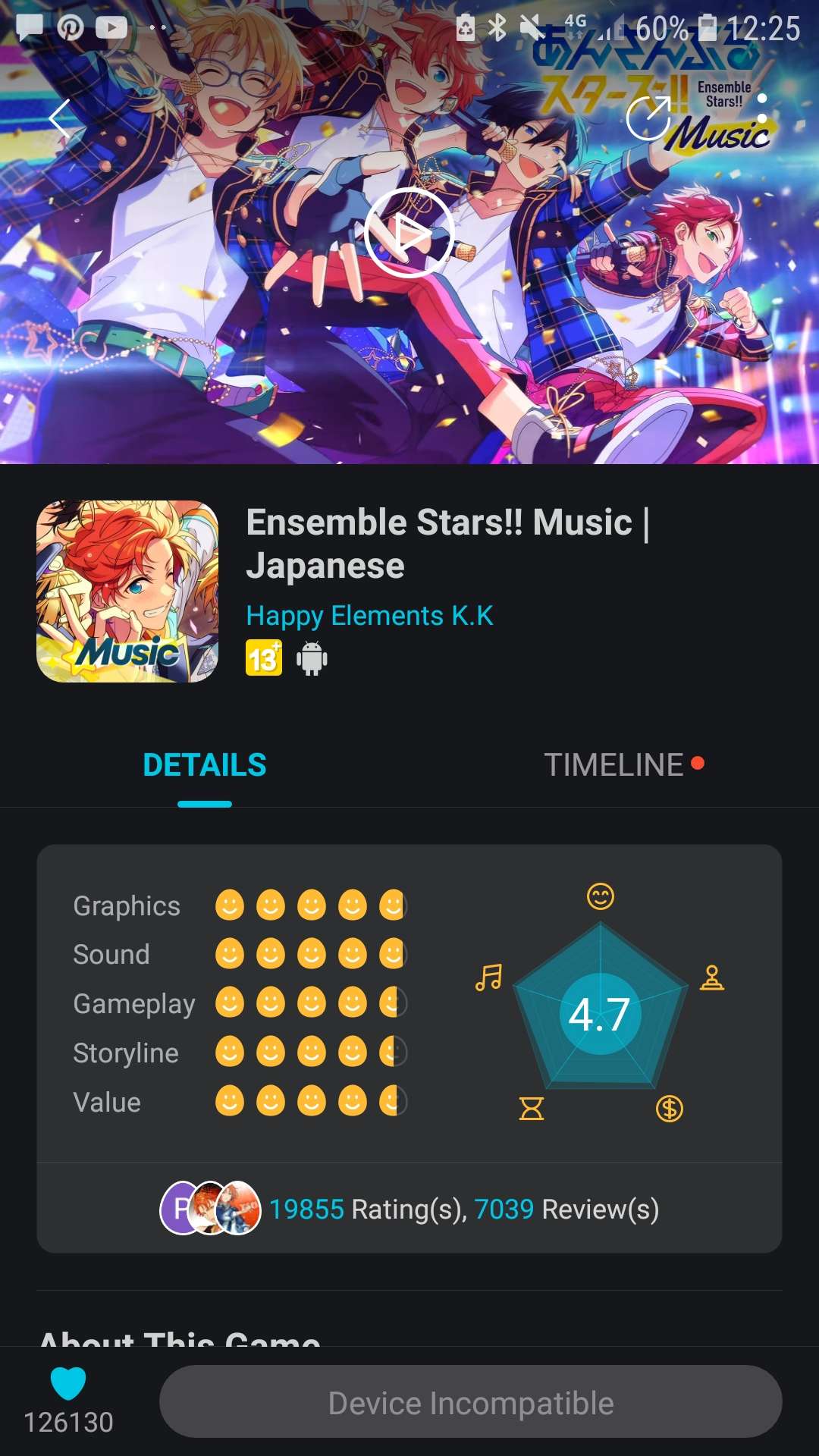Tap the Device Incompatible button
The width and height of the screenshot is (819, 1456).
(x=470, y=1403)
